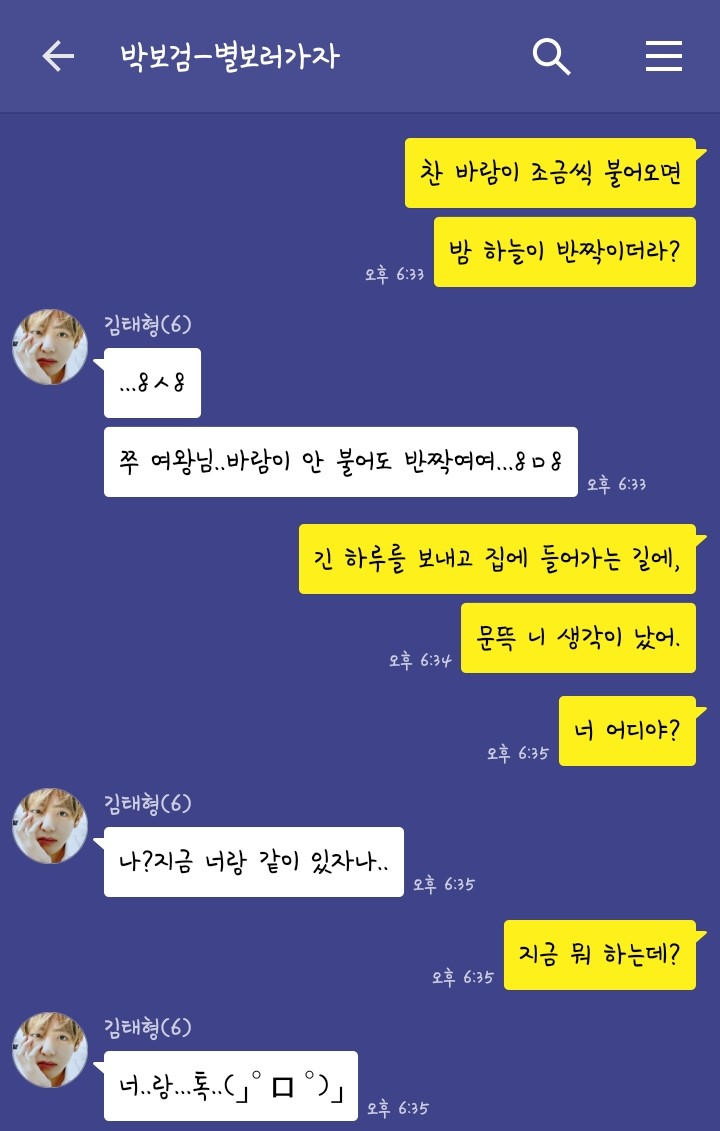Open the chat room hamburger menu
This screenshot has height=1131, width=720.
(x=663, y=57)
